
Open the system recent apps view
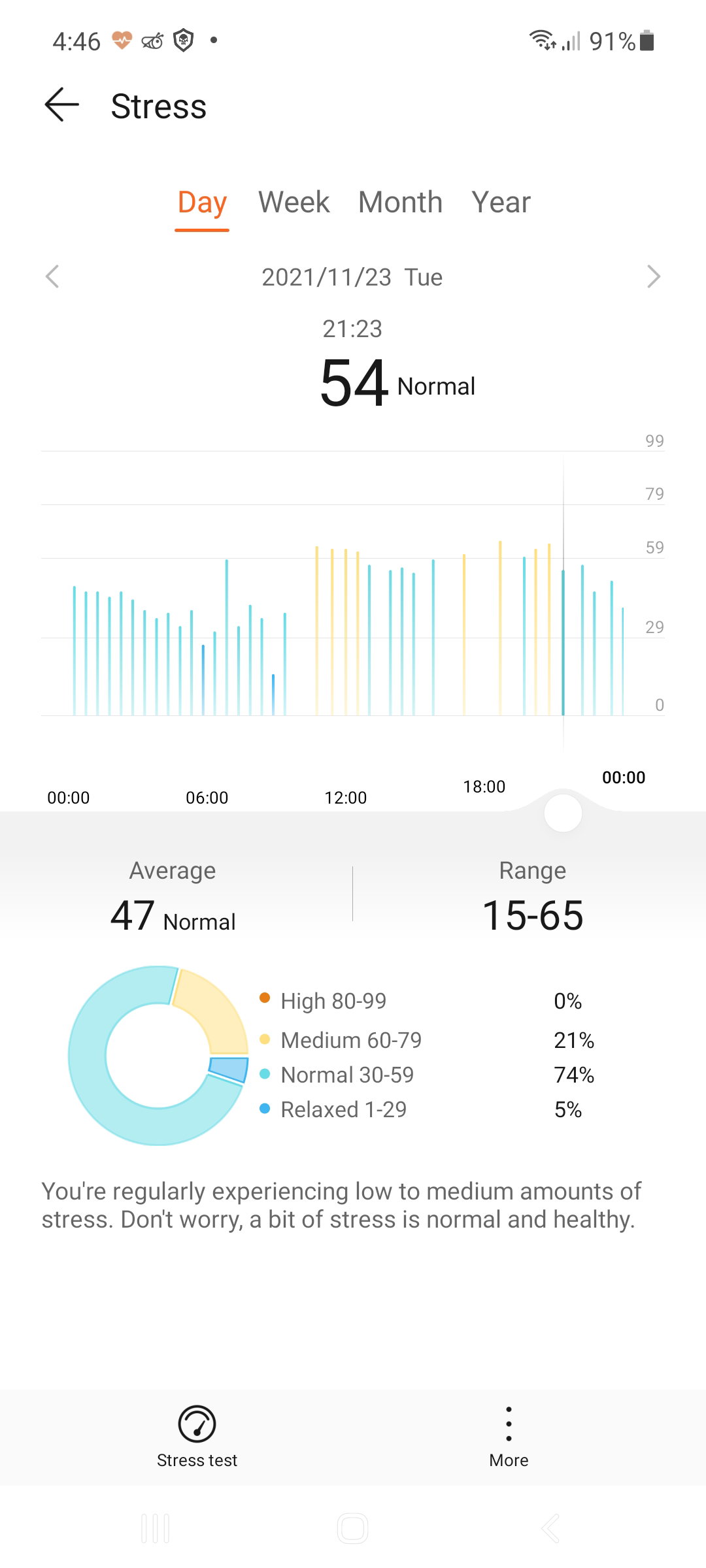[156, 1529]
